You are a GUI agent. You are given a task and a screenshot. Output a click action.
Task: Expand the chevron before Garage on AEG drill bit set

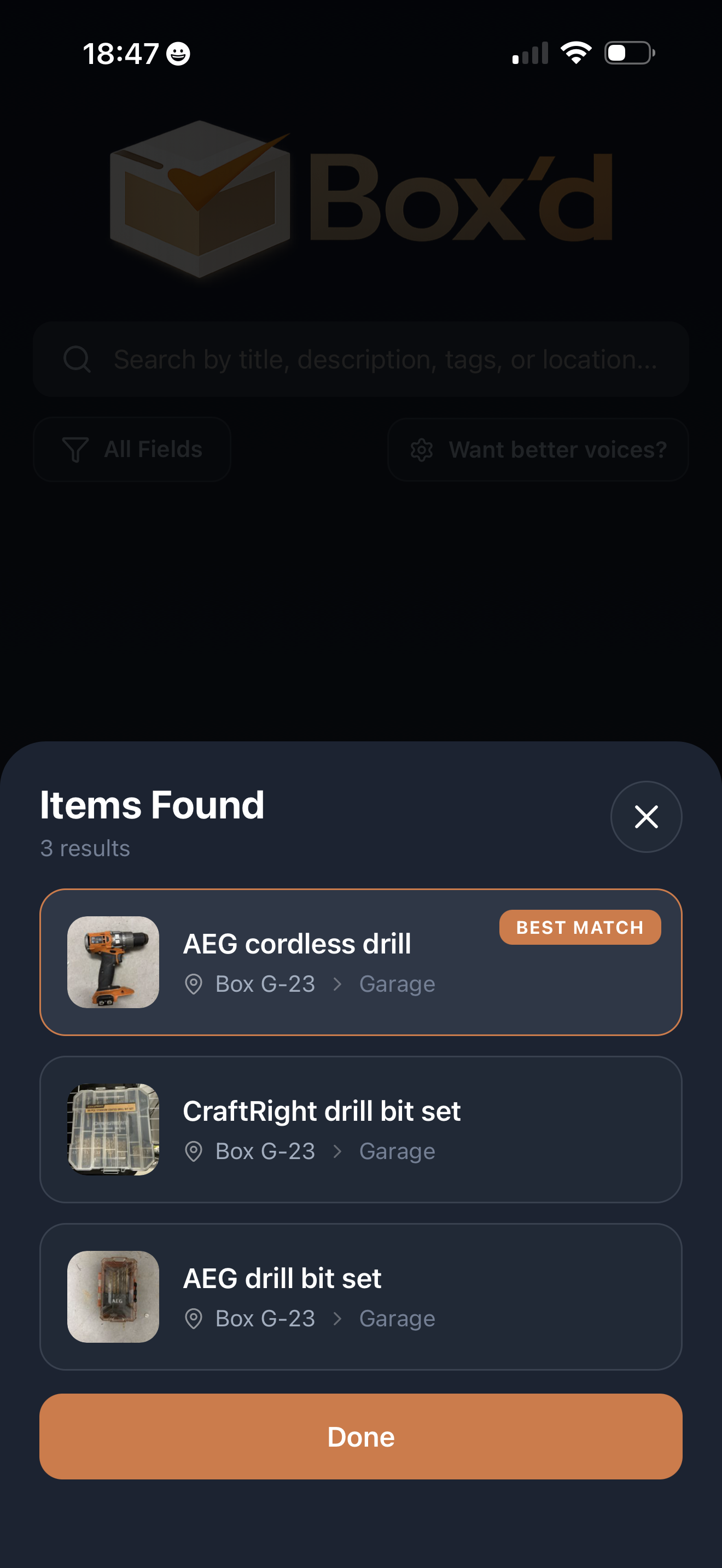tap(337, 1319)
